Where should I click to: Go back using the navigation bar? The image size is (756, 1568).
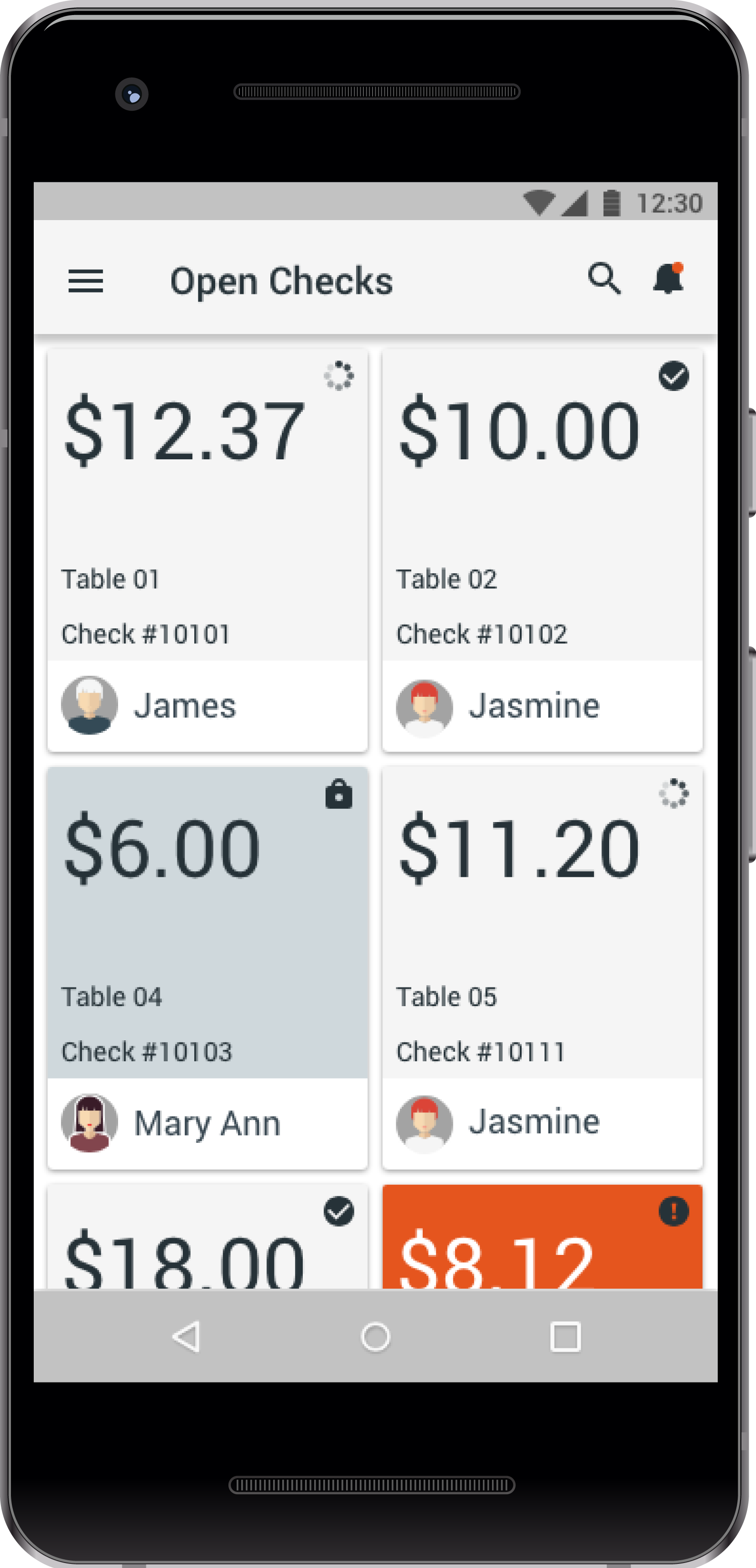coord(186,1337)
